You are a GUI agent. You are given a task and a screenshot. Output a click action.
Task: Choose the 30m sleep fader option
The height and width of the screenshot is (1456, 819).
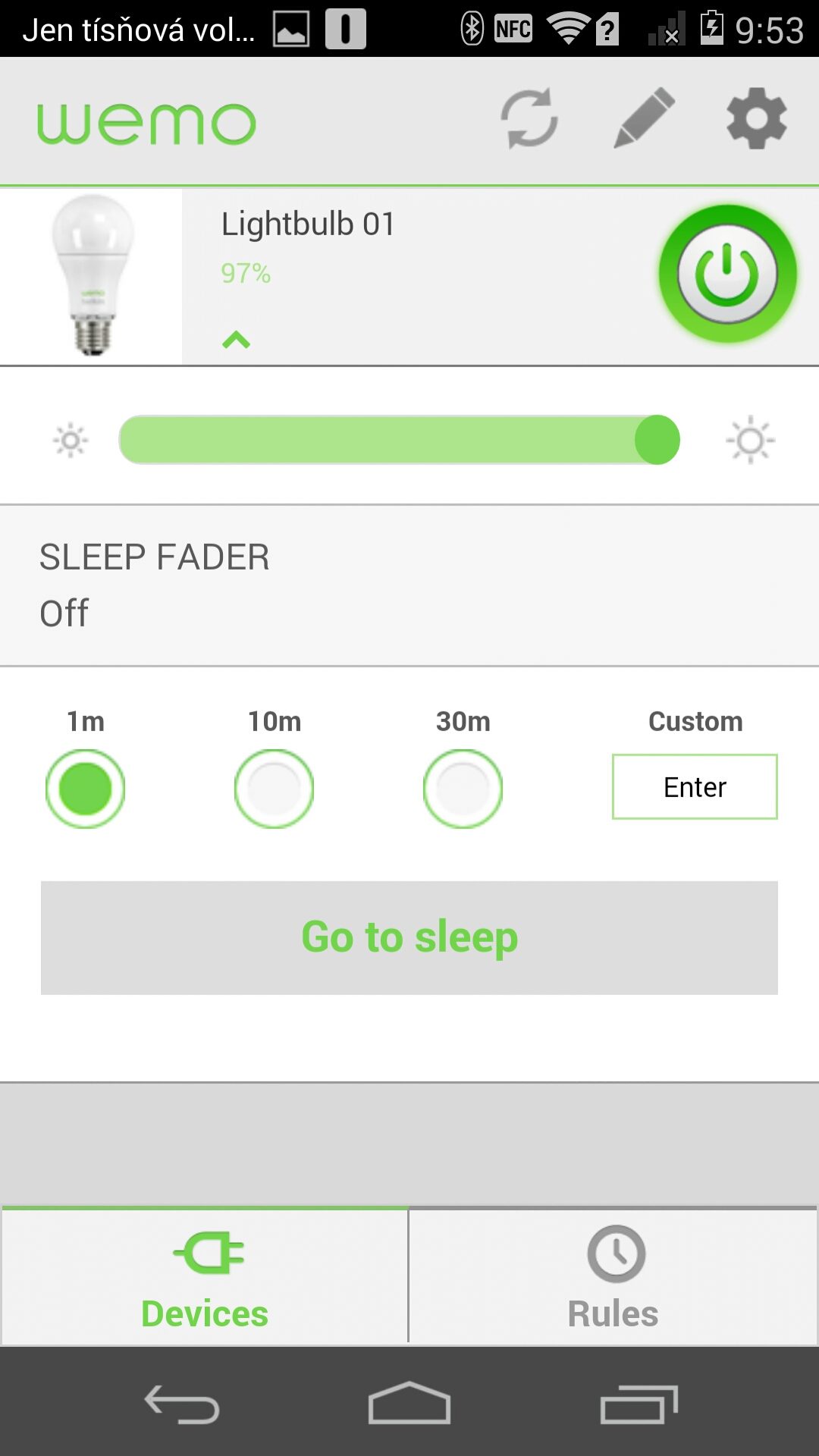(463, 789)
